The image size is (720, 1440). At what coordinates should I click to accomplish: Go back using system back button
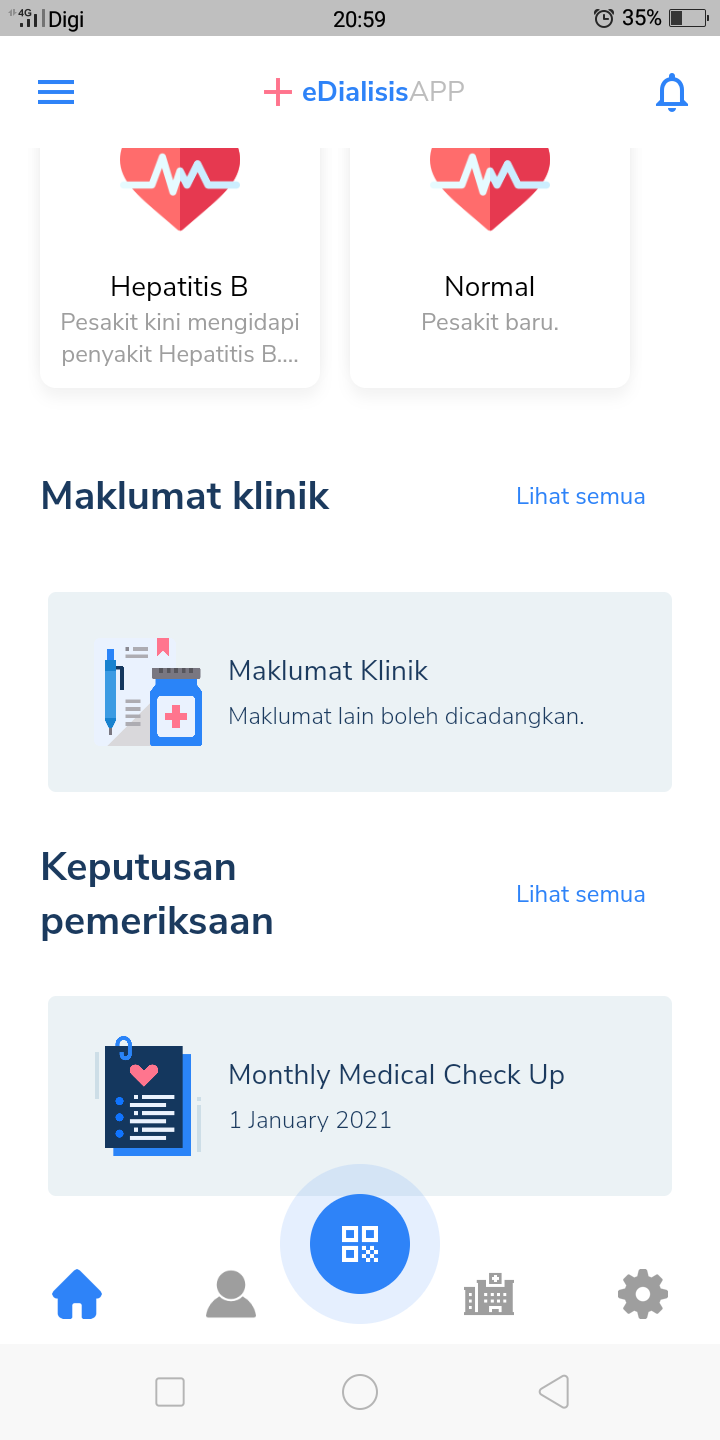click(x=553, y=1391)
